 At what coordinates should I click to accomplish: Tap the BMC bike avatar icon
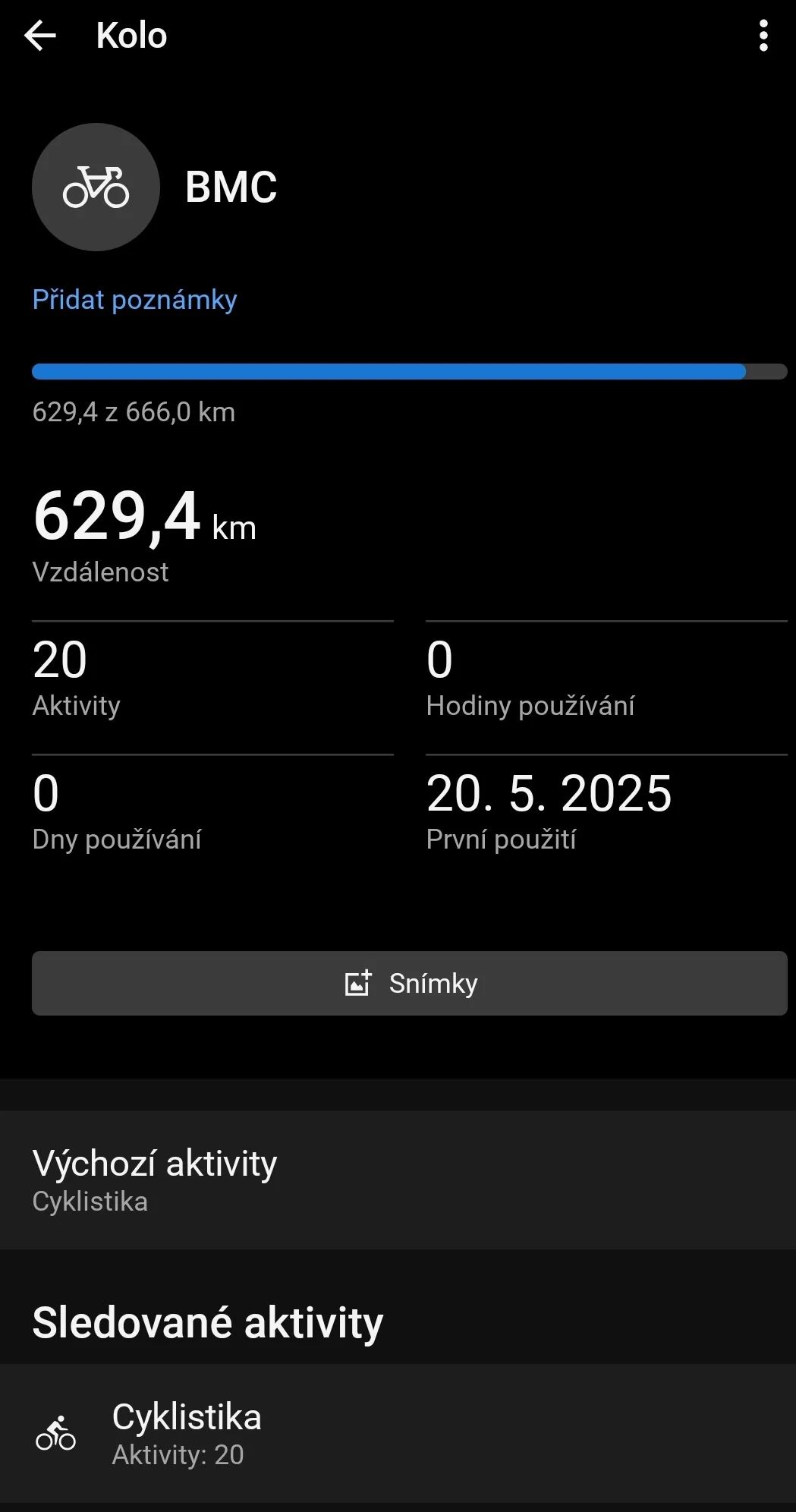(96, 187)
